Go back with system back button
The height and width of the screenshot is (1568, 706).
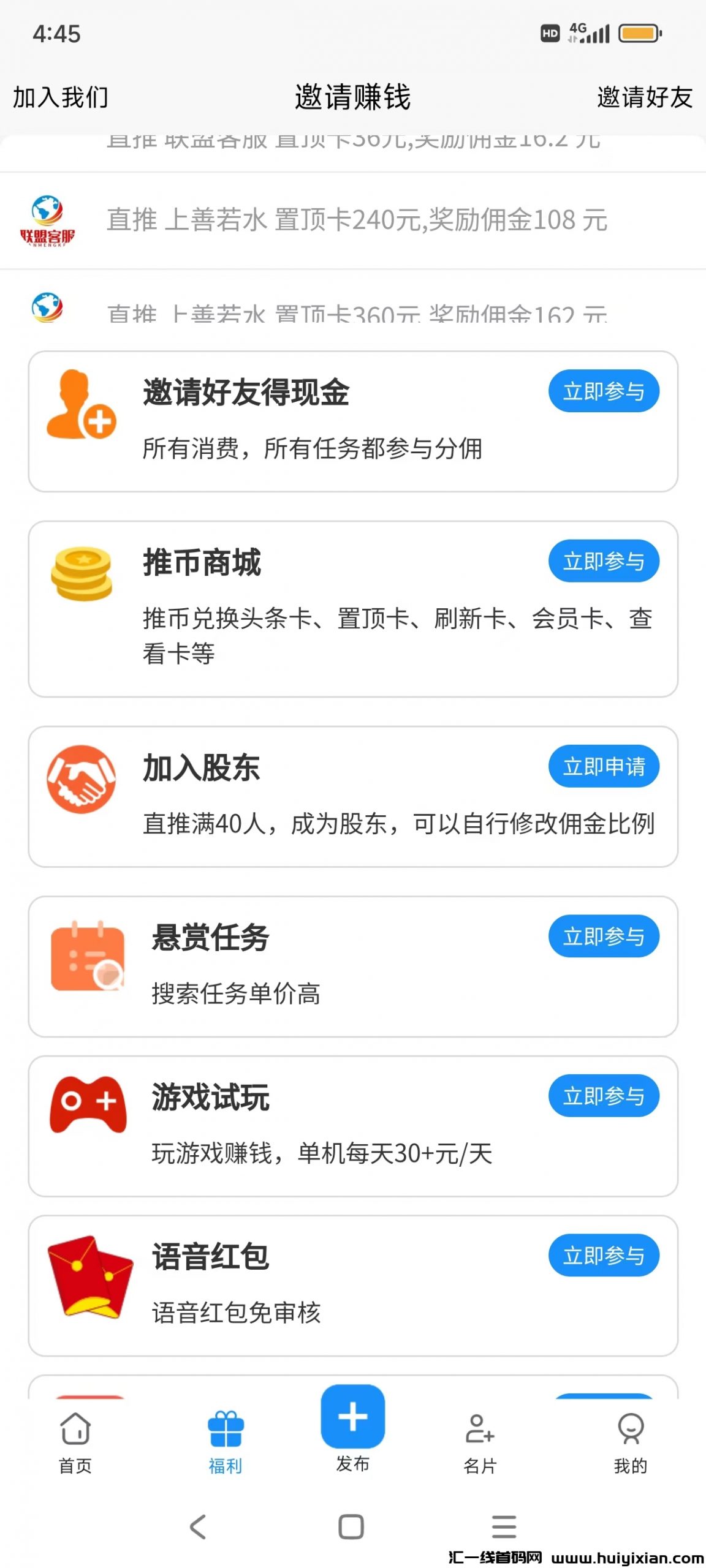tap(198, 1527)
